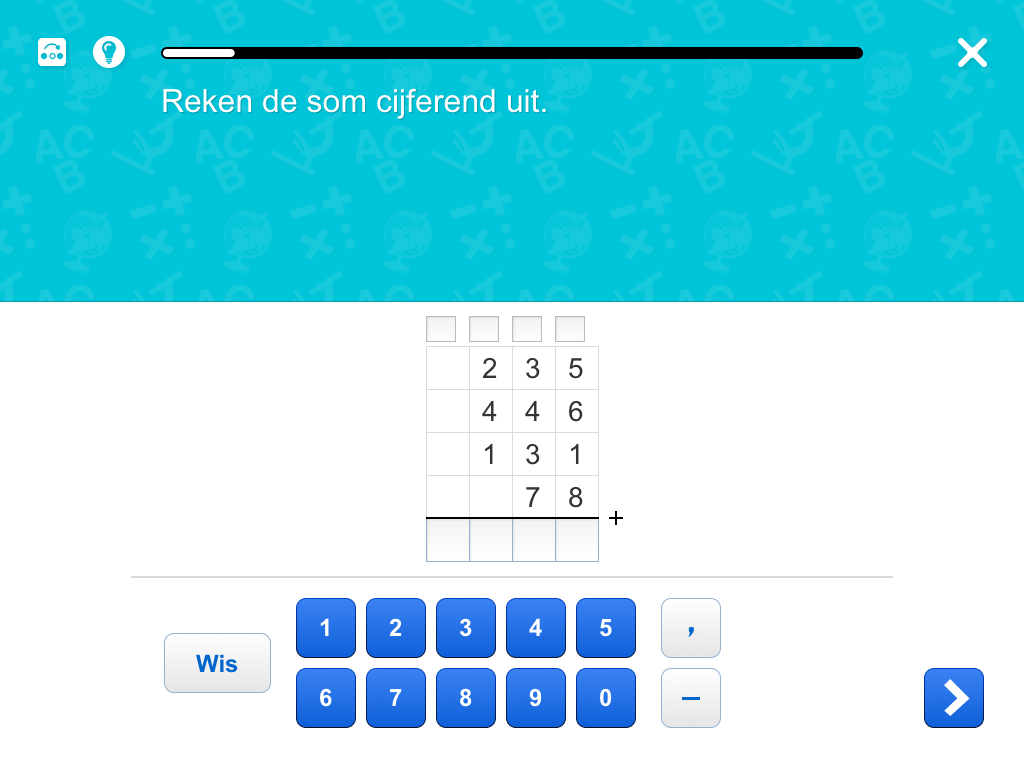Viewport: 1024px width, 768px height.
Task: Select the ones answer box under the line
Action: pyautogui.click(x=576, y=541)
